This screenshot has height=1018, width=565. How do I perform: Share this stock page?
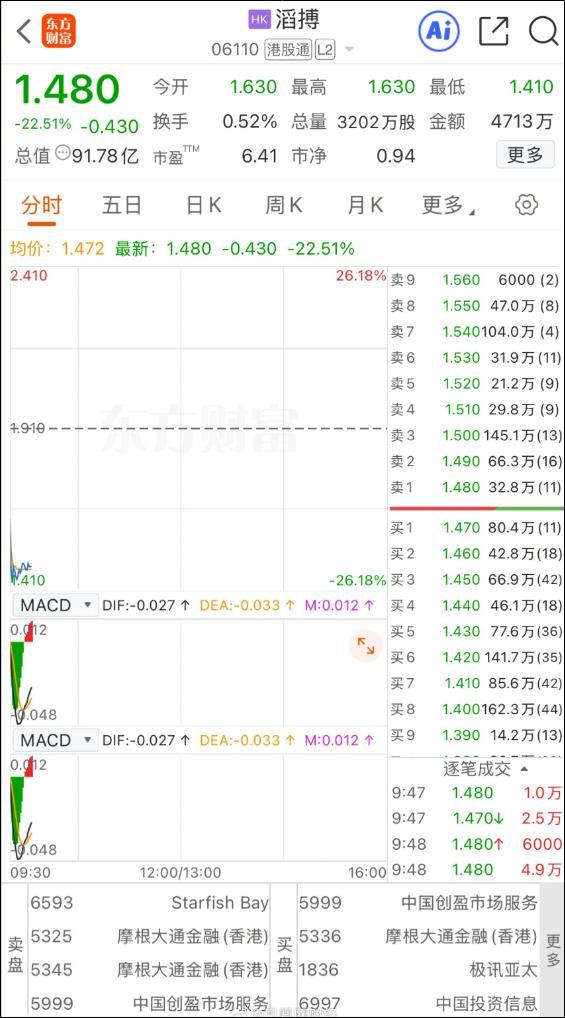[x=493, y=31]
